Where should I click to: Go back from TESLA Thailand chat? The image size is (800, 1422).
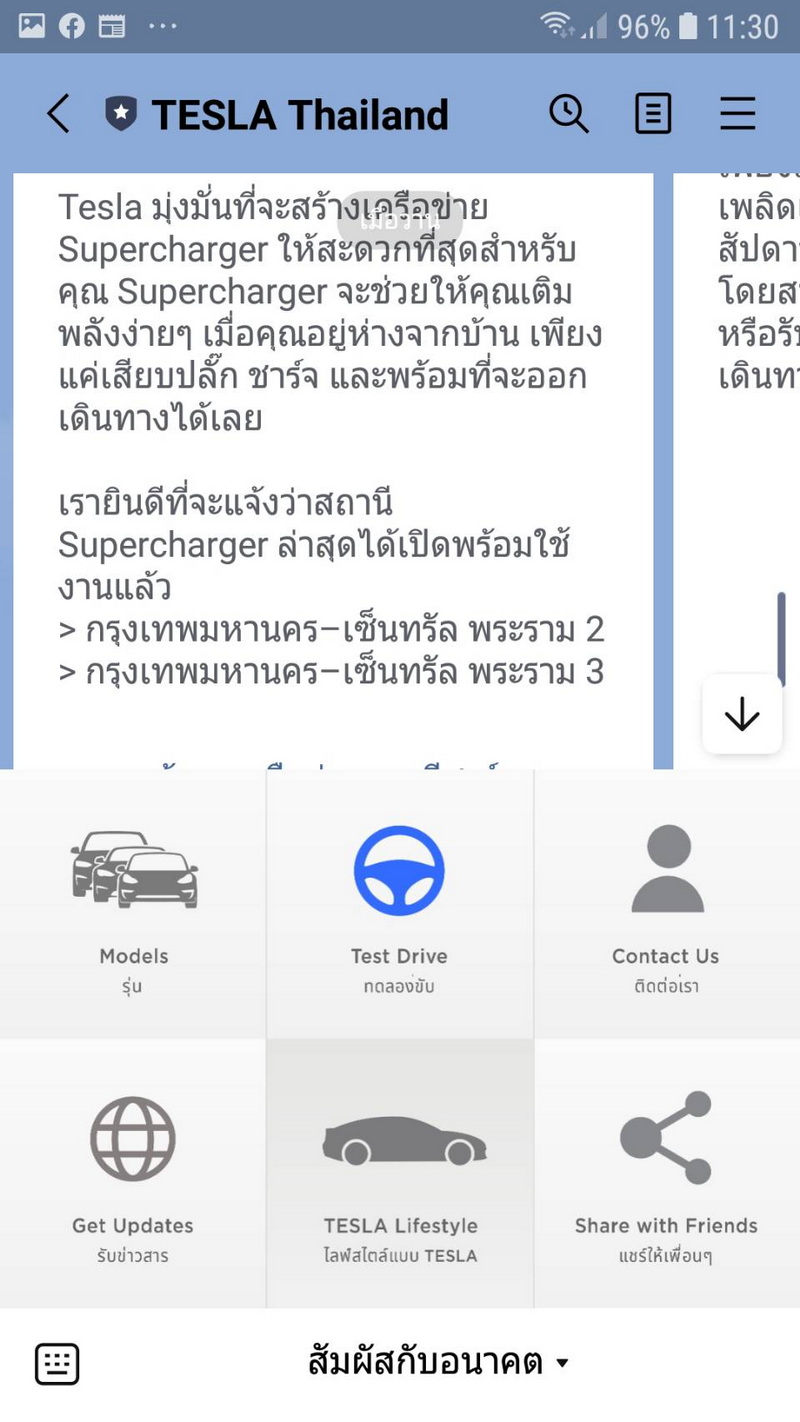58,114
